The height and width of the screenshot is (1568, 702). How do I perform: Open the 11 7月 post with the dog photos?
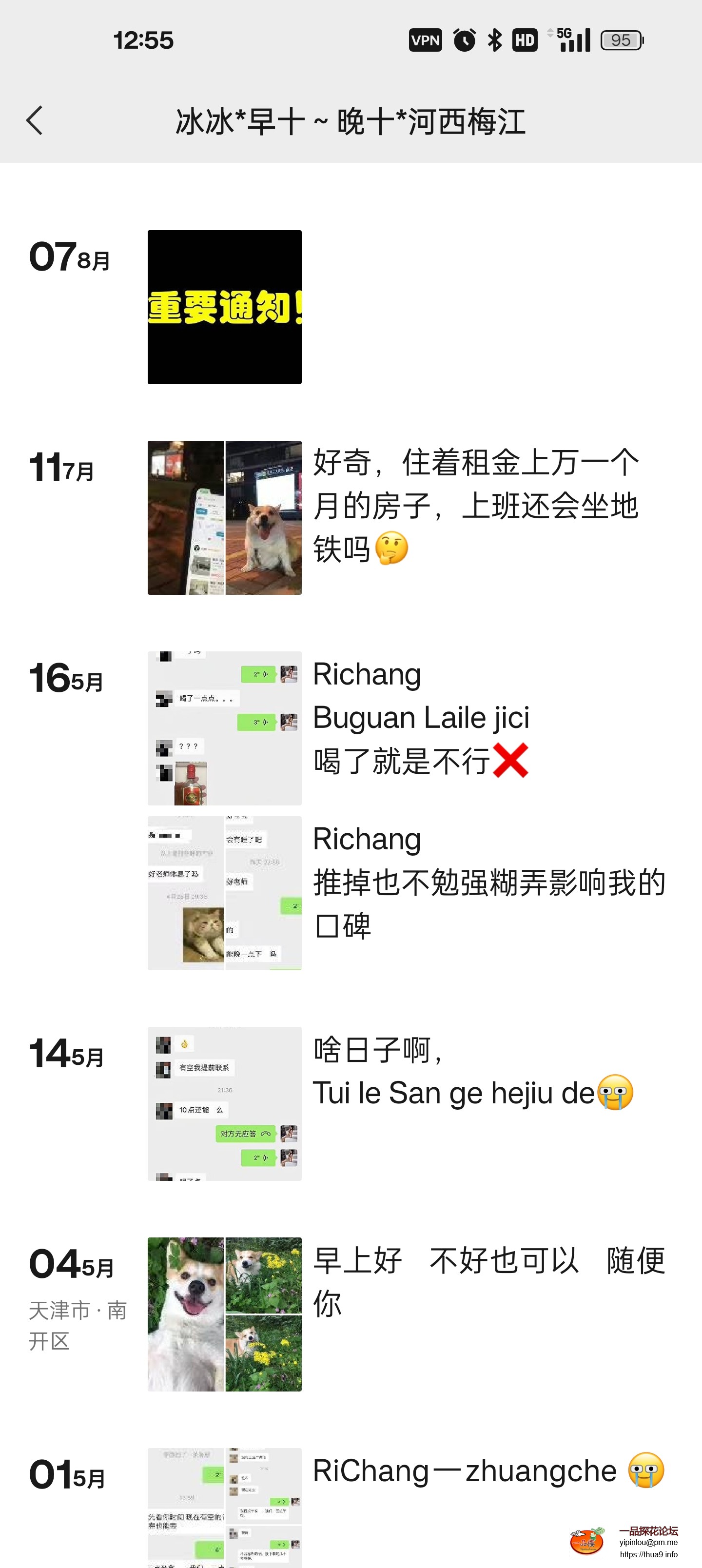pyautogui.click(x=224, y=517)
